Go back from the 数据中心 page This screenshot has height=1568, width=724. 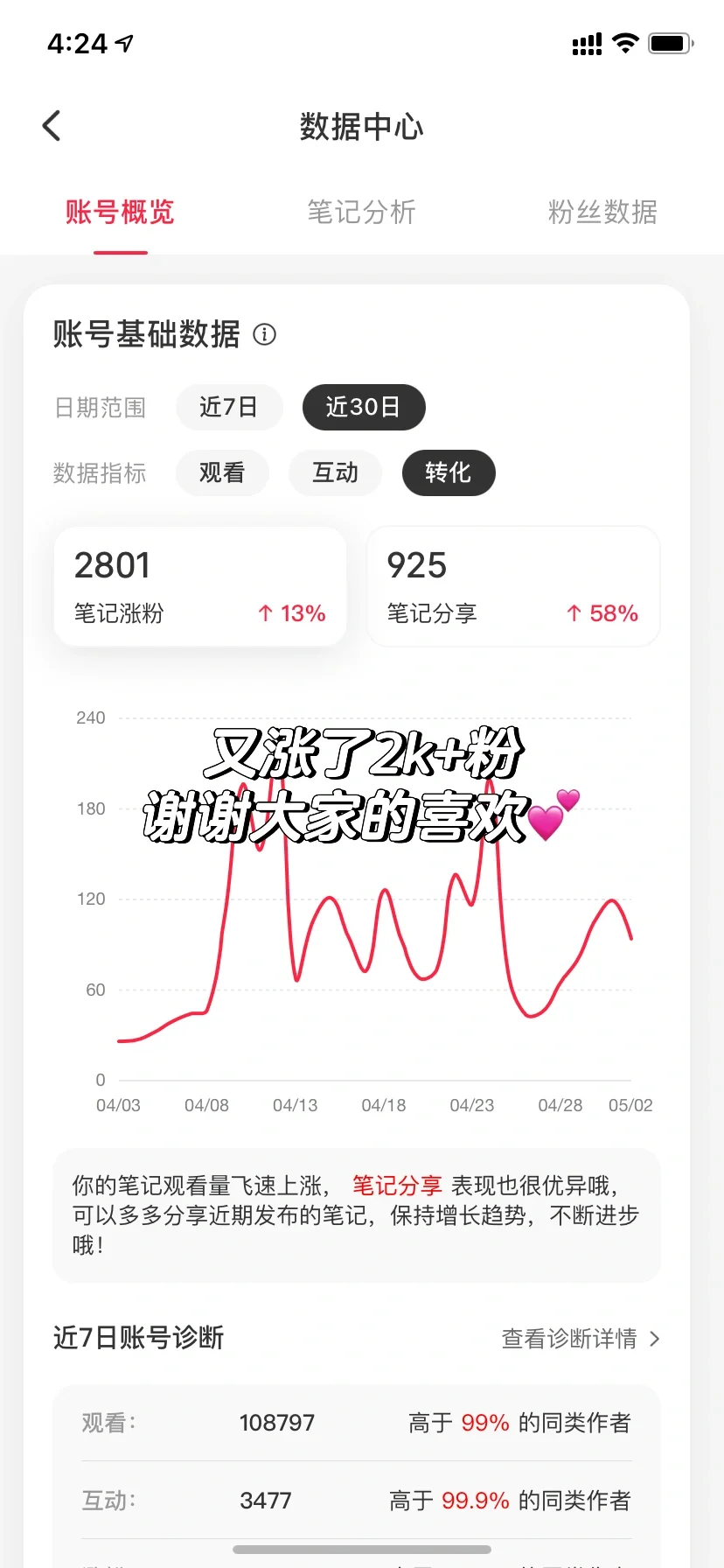[x=52, y=126]
